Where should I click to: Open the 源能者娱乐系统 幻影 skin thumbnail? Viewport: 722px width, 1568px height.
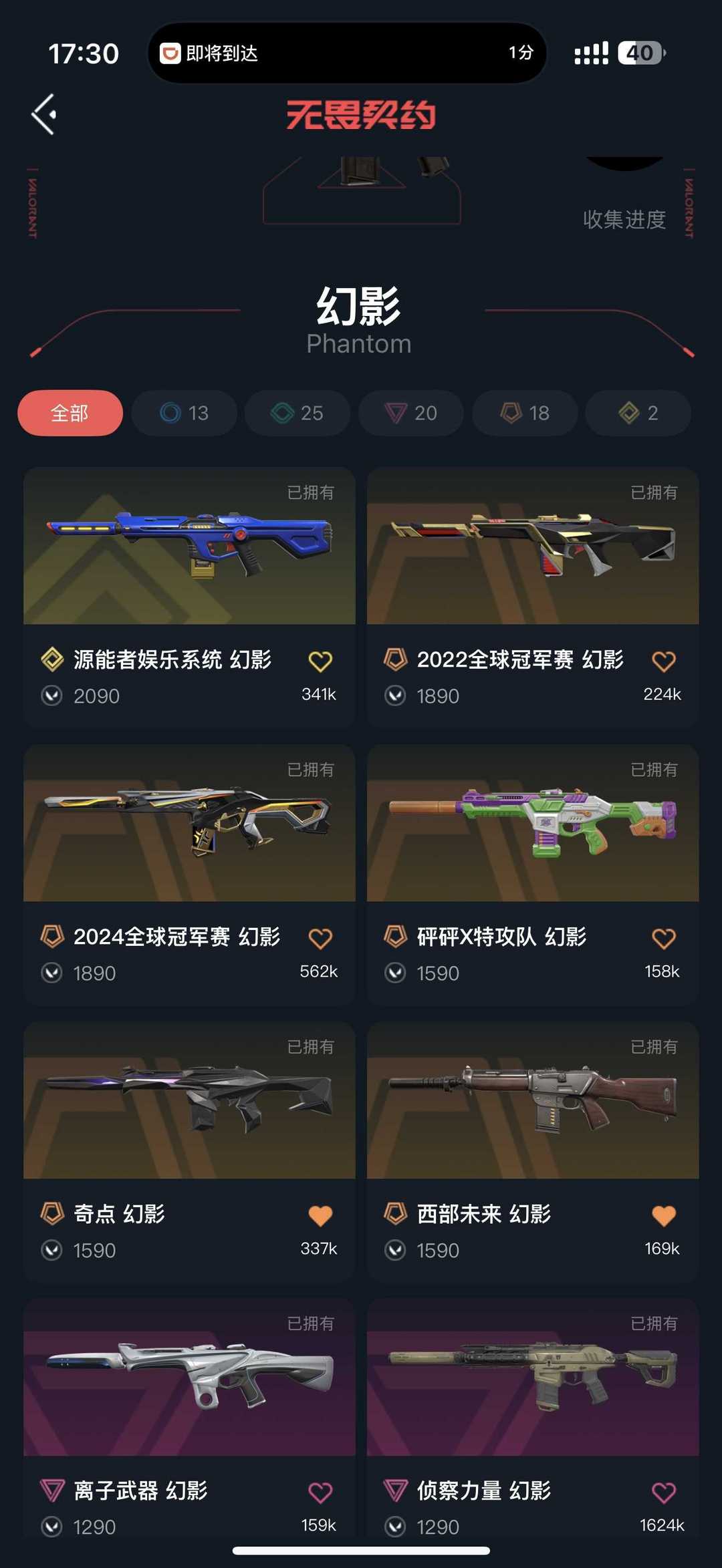tap(189, 548)
